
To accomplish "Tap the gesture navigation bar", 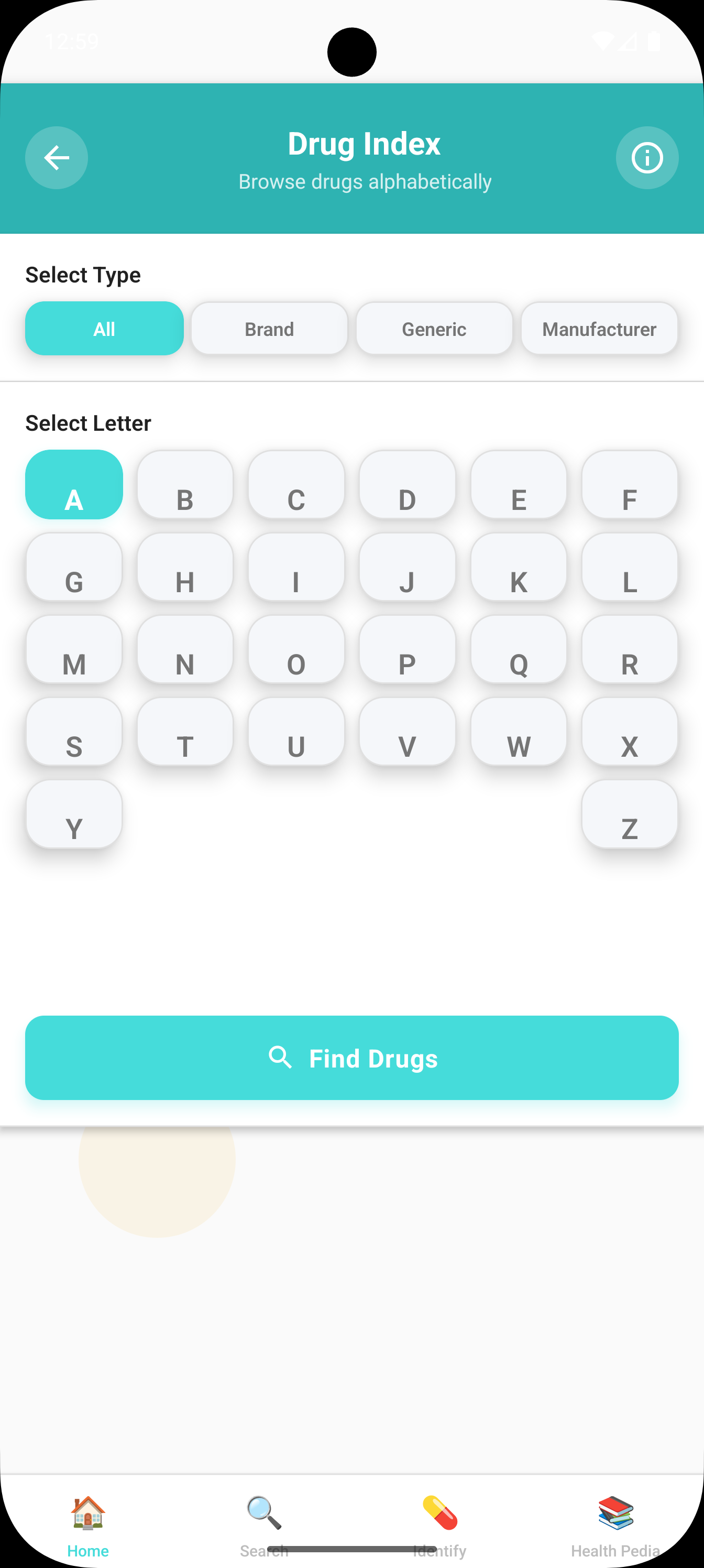I will (351, 1550).
